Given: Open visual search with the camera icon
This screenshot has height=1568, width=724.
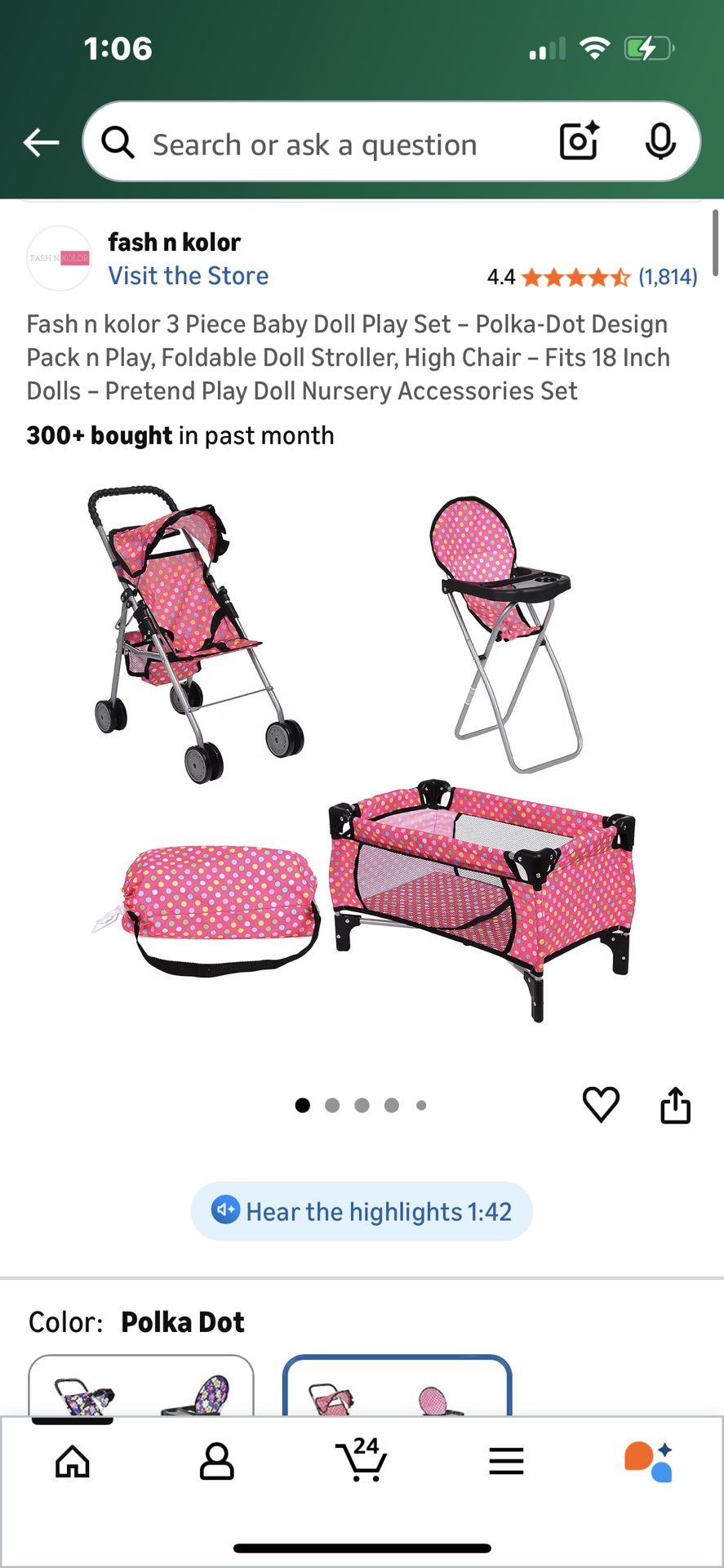Looking at the screenshot, I should (578, 141).
